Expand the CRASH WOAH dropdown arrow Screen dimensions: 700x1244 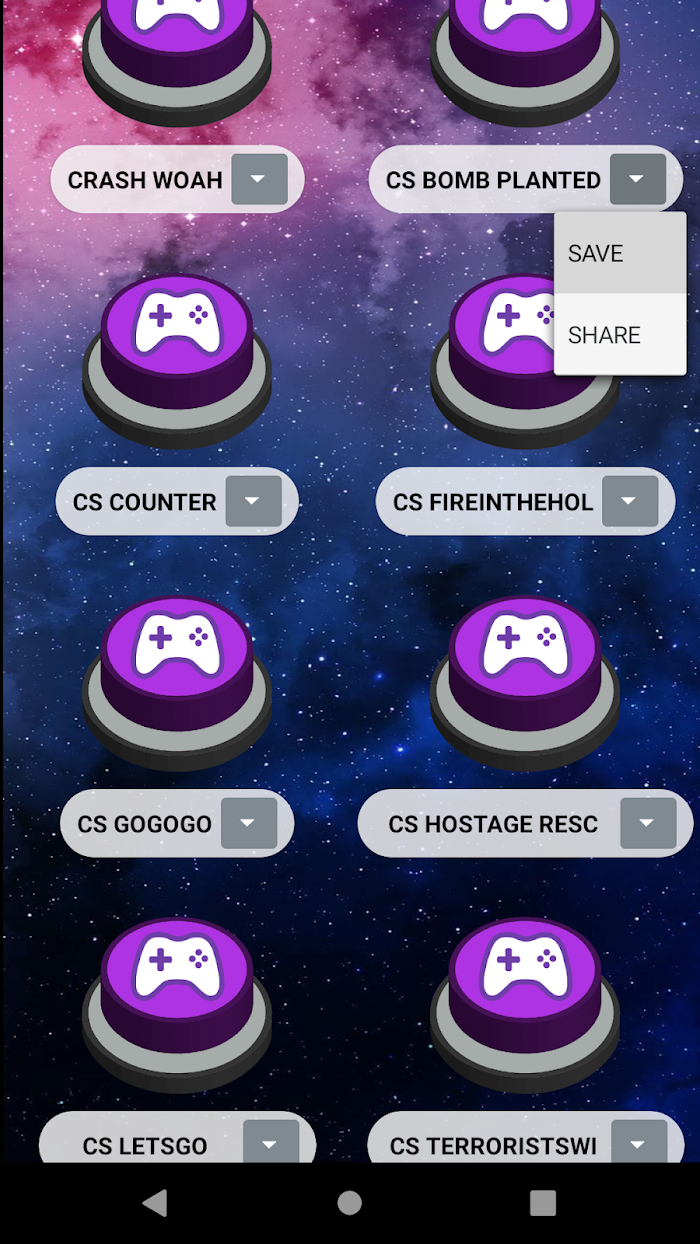click(259, 179)
